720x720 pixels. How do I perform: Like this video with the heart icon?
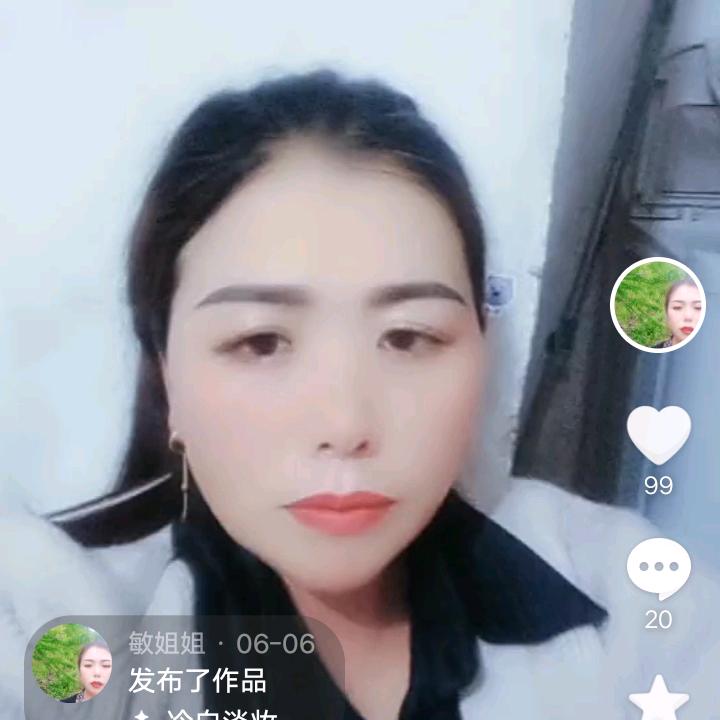tap(658, 435)
